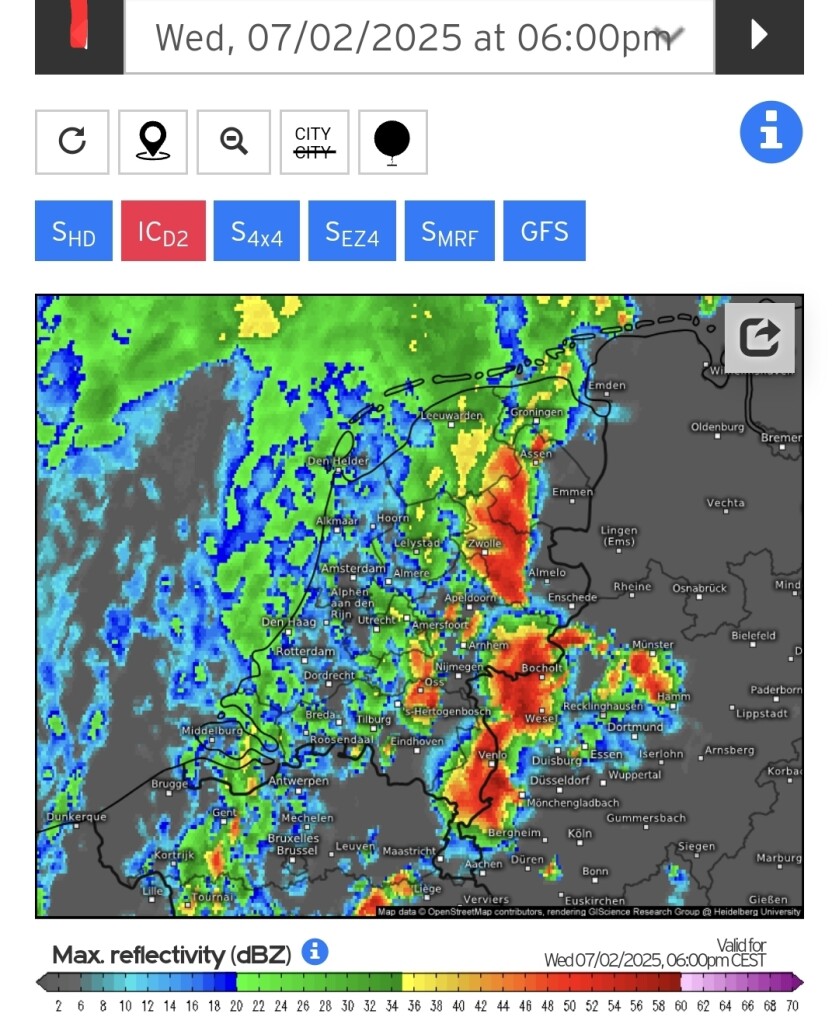Show info about Max. reflectivity
Image resolution: width=839 pixels, height=1024 pixels.
pyautogui.click(x=315, y=952)
